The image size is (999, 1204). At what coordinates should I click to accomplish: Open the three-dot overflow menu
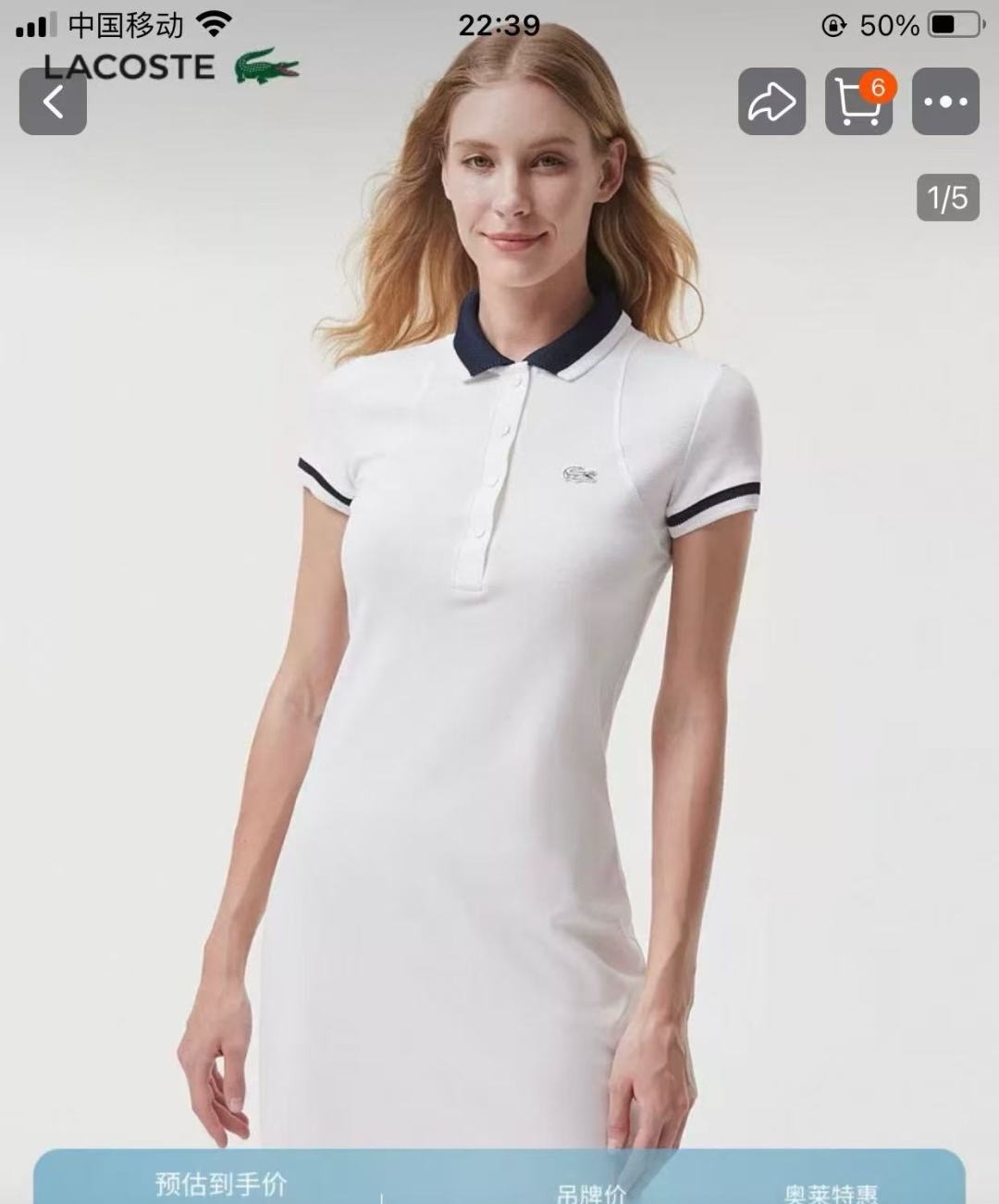tap(945, 102)
